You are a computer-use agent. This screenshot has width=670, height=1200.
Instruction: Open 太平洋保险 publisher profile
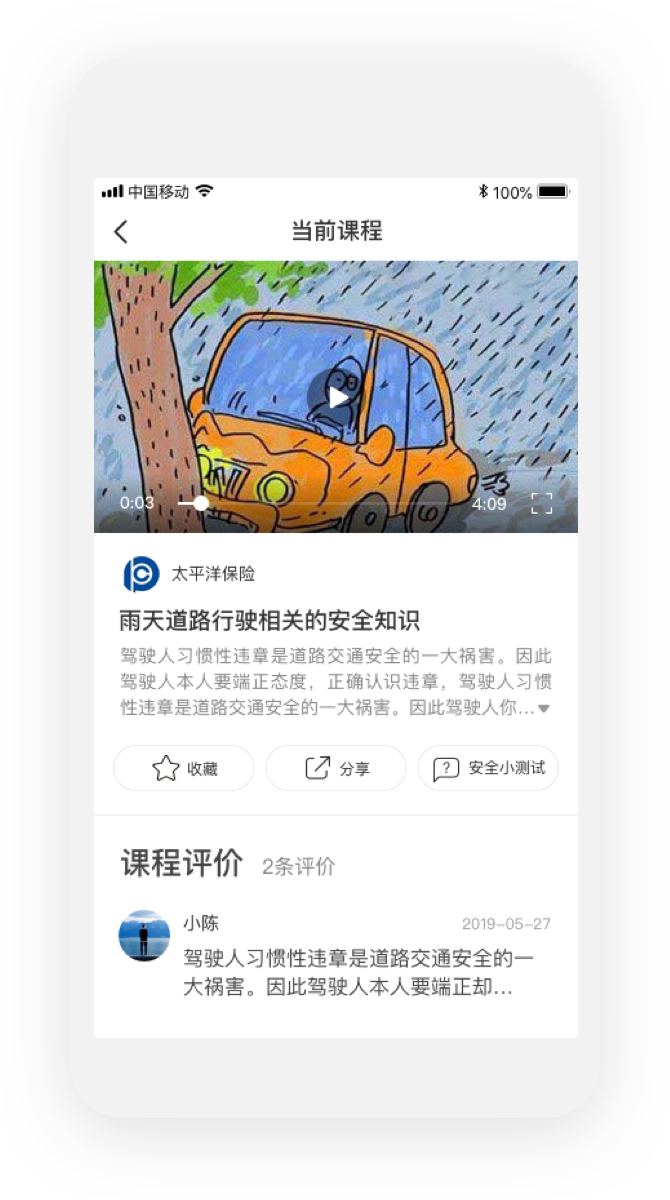(x=190, y=574)
